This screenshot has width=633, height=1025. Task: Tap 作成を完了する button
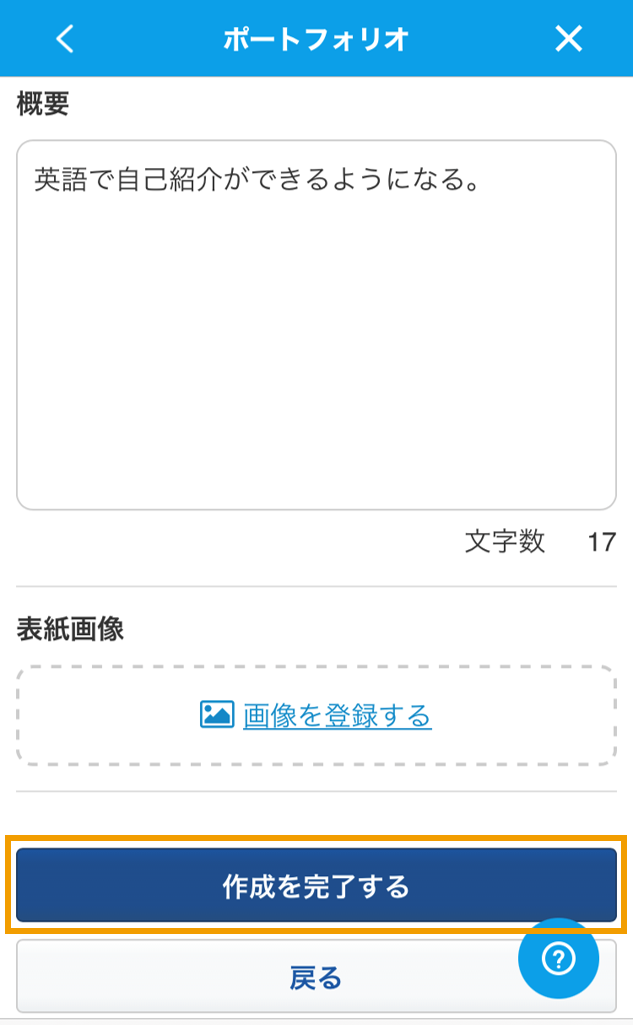[x=316, y=885]
